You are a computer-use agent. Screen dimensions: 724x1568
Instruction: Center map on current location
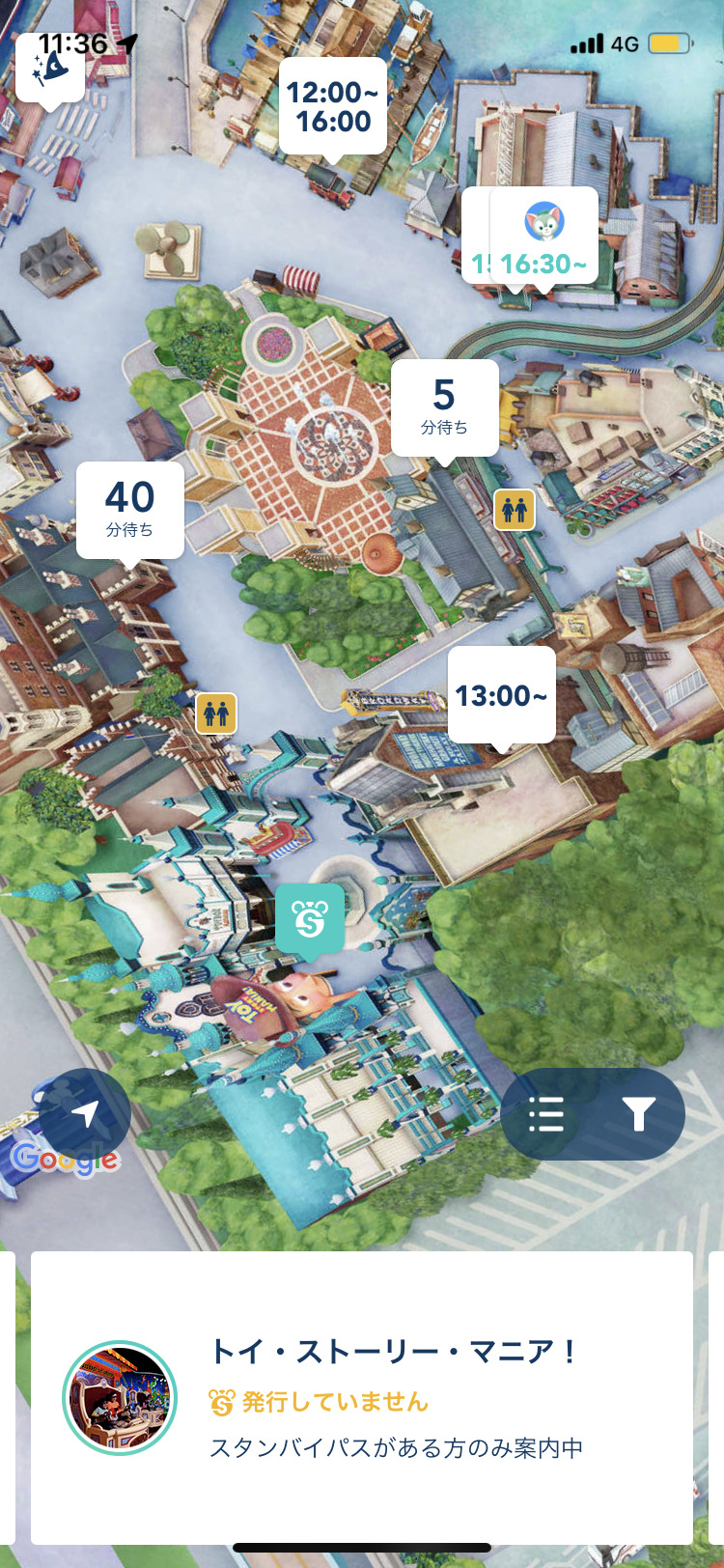tap(85, 1114)
